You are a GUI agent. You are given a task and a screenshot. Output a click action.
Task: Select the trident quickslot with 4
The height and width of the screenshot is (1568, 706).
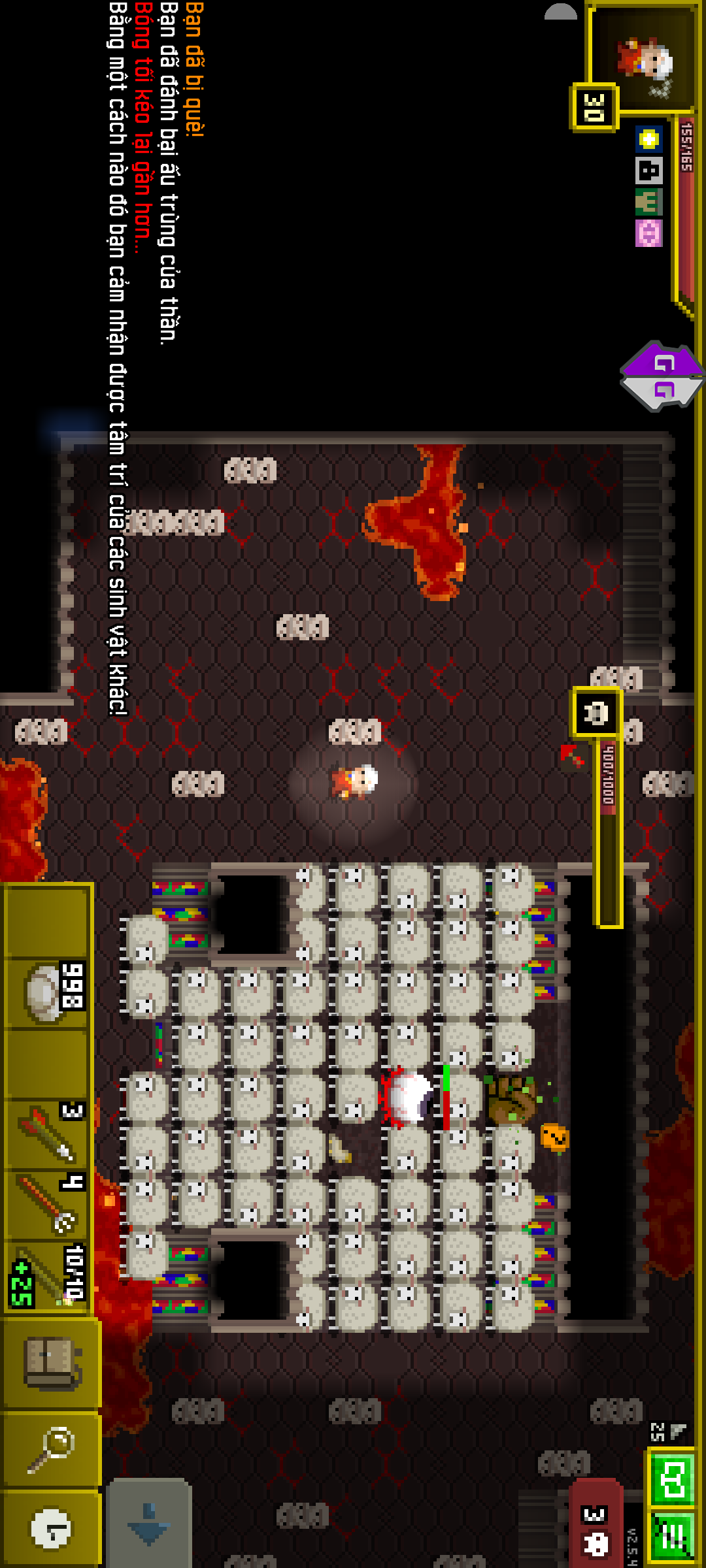point(46,1202)
